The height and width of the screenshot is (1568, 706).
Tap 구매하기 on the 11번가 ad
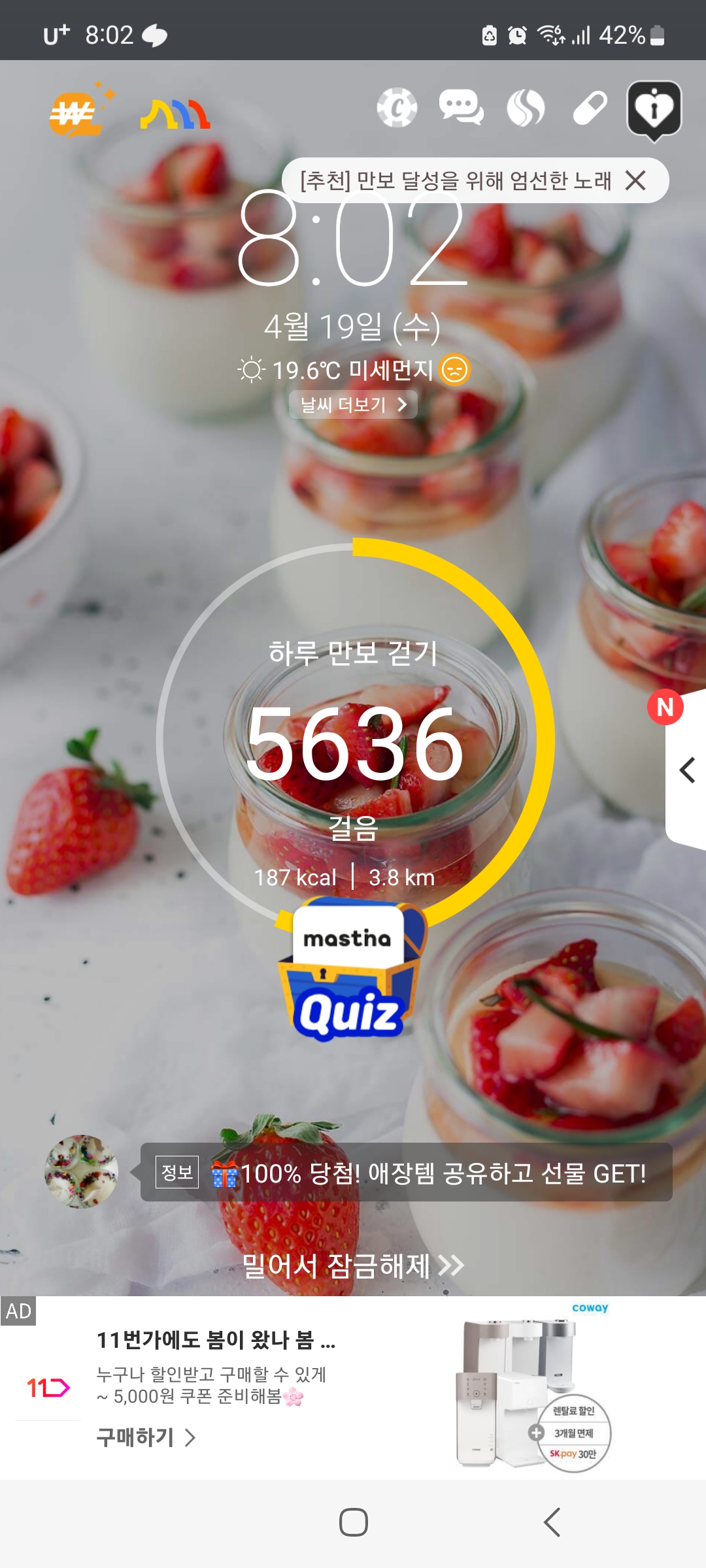(145, 1437)
